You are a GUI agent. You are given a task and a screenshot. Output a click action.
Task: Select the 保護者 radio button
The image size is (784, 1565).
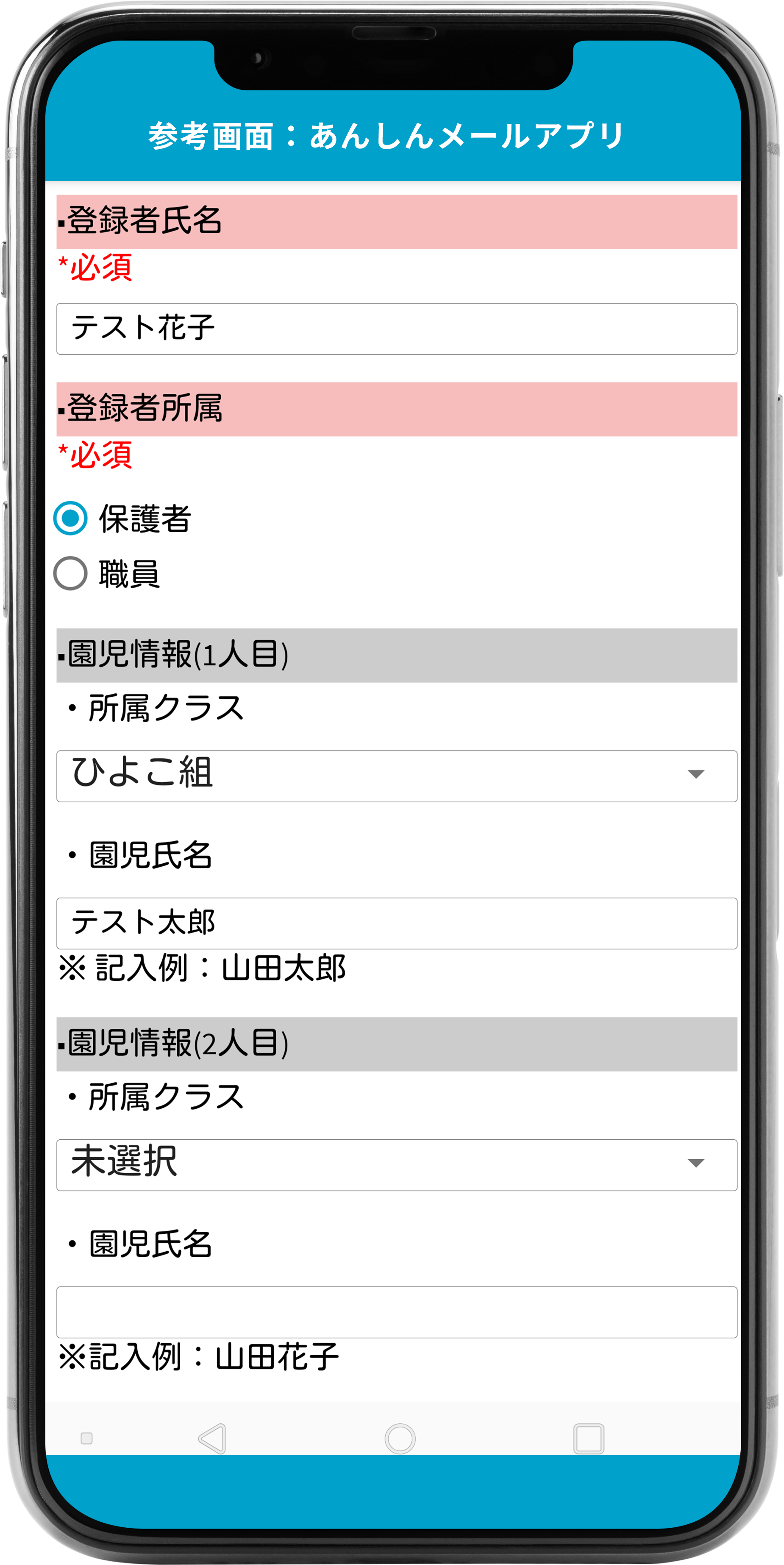tap(70, 518)
